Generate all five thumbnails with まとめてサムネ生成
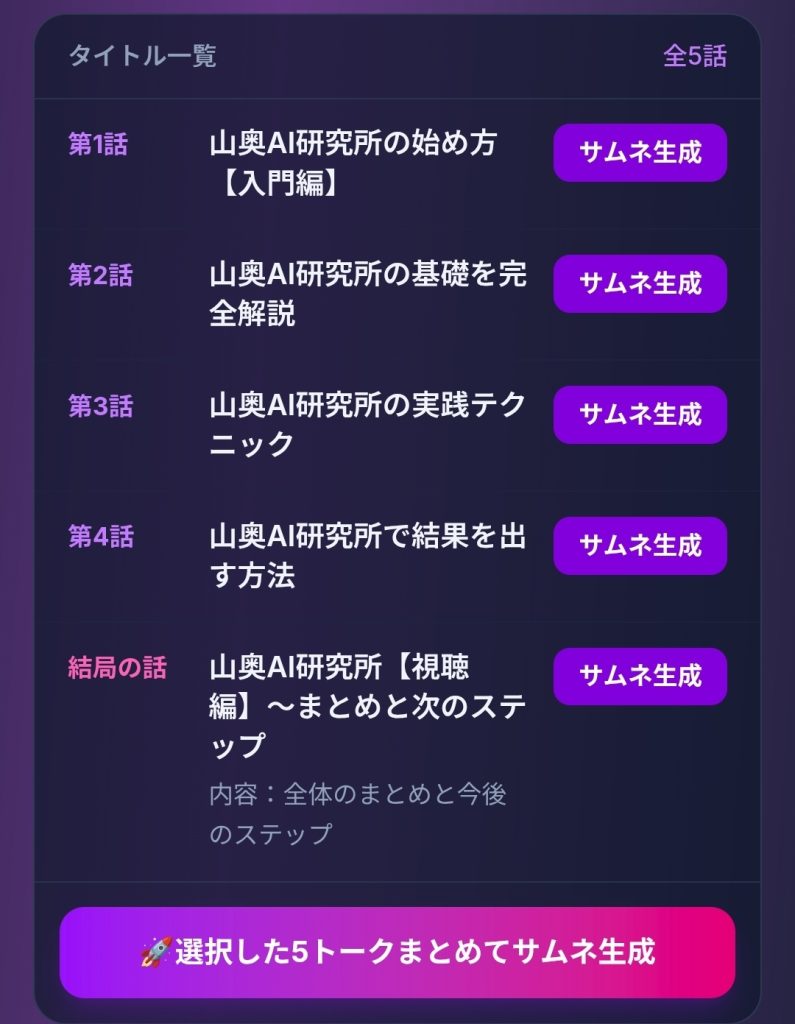Viewport: 795px width, 1024px height. 397,952
